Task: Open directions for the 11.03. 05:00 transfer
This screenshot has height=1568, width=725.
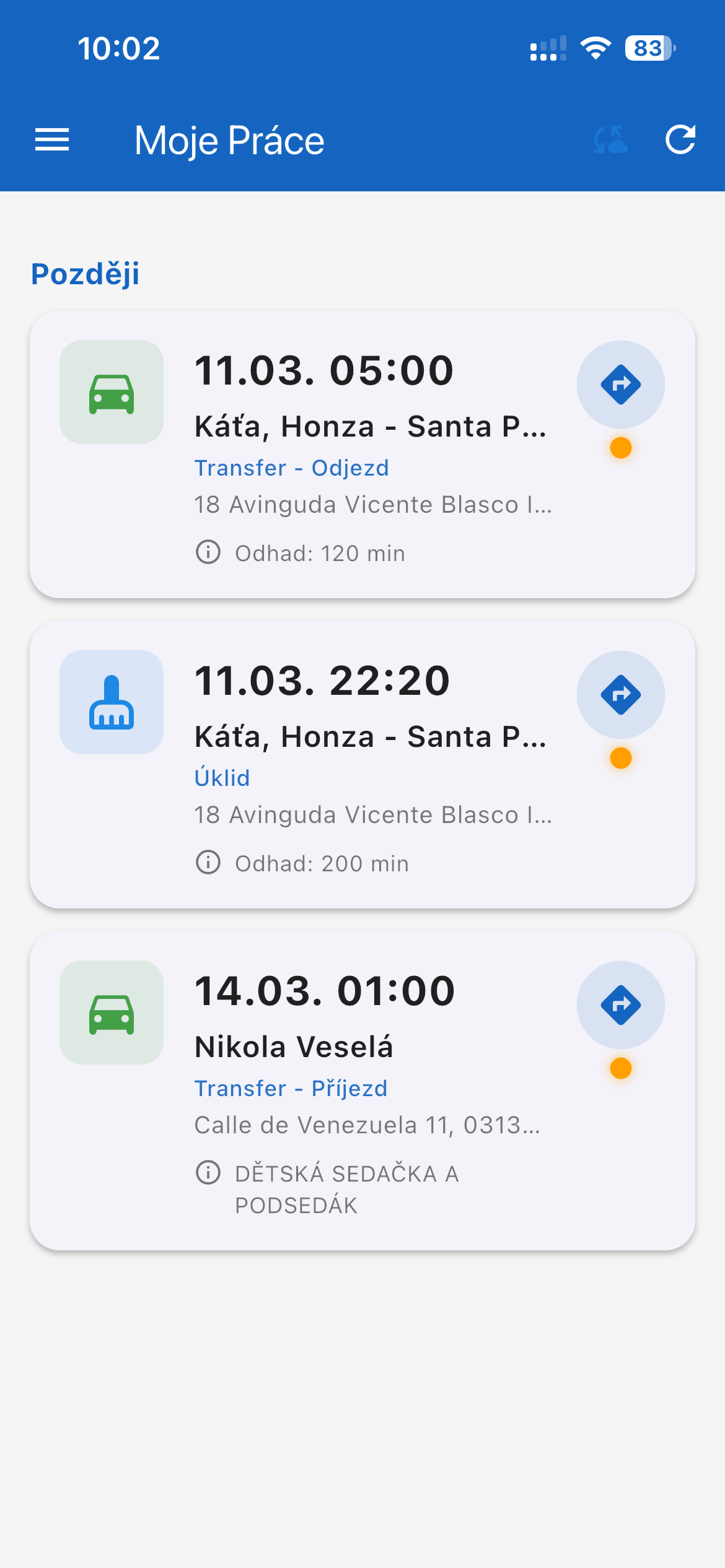Action: click(x=620, y=385)
